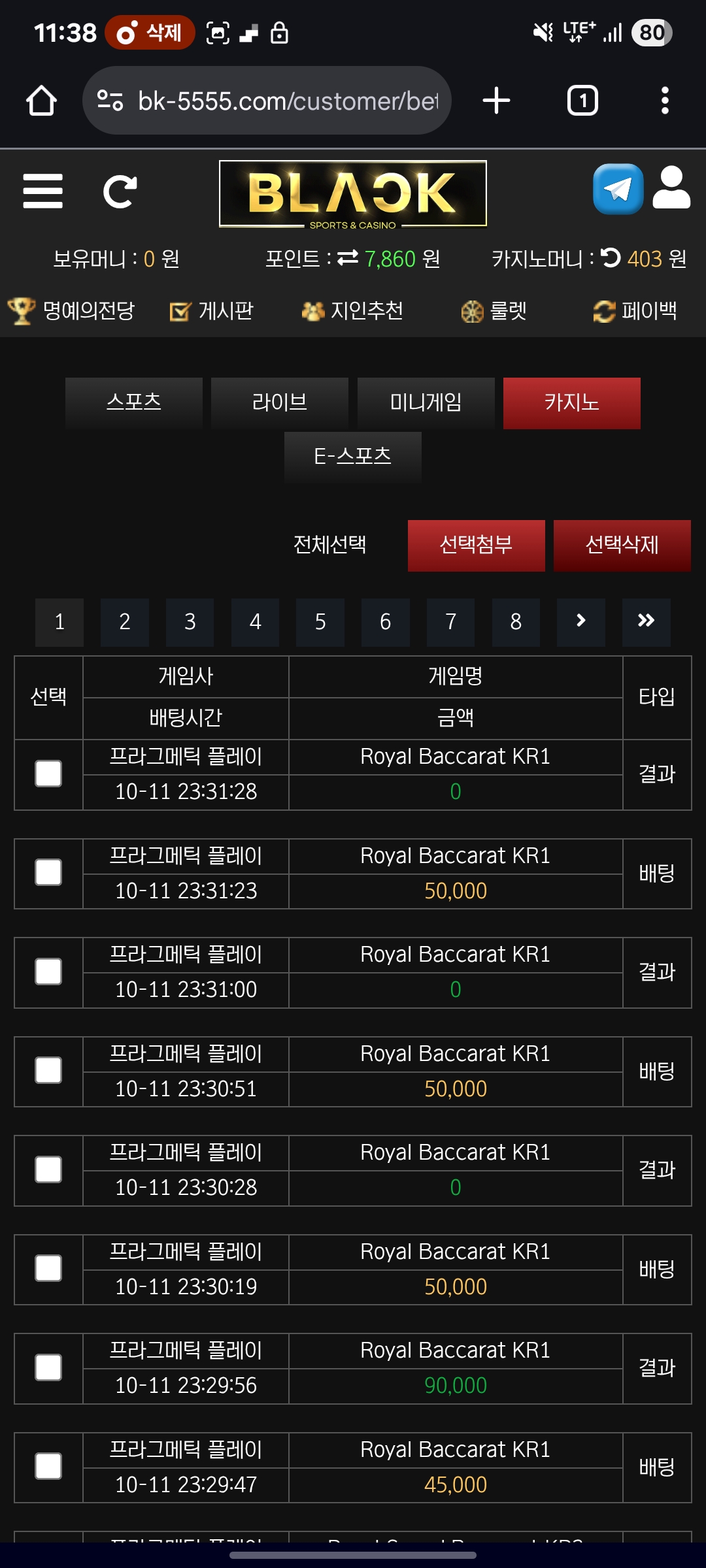Switch to the 라이브 tab

tap(279, 402)
